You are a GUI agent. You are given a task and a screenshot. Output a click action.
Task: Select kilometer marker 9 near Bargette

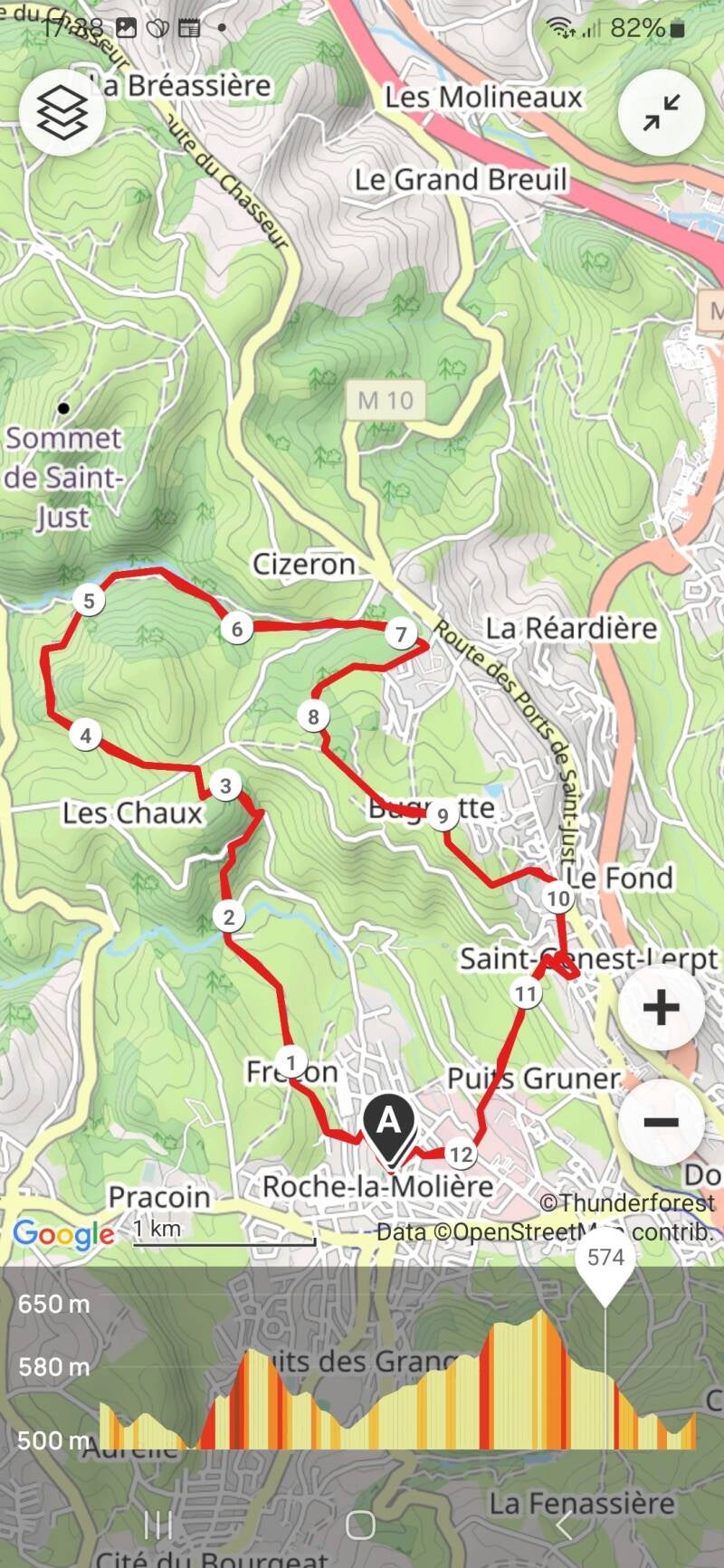click(443, 815)
